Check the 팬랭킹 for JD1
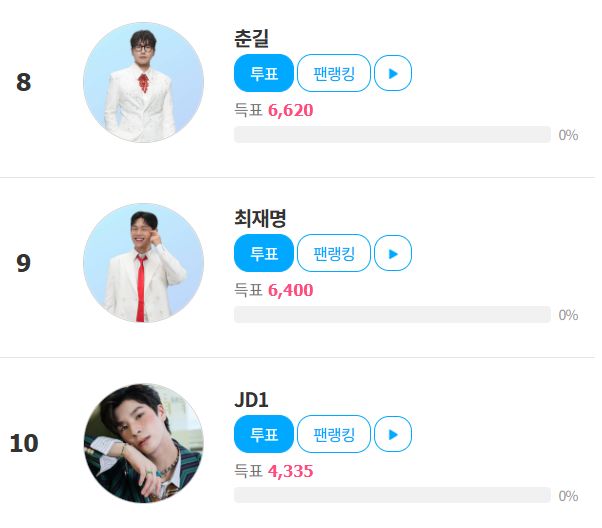The image size is (602, 528). pyautogui.click(x=334, y=433)
